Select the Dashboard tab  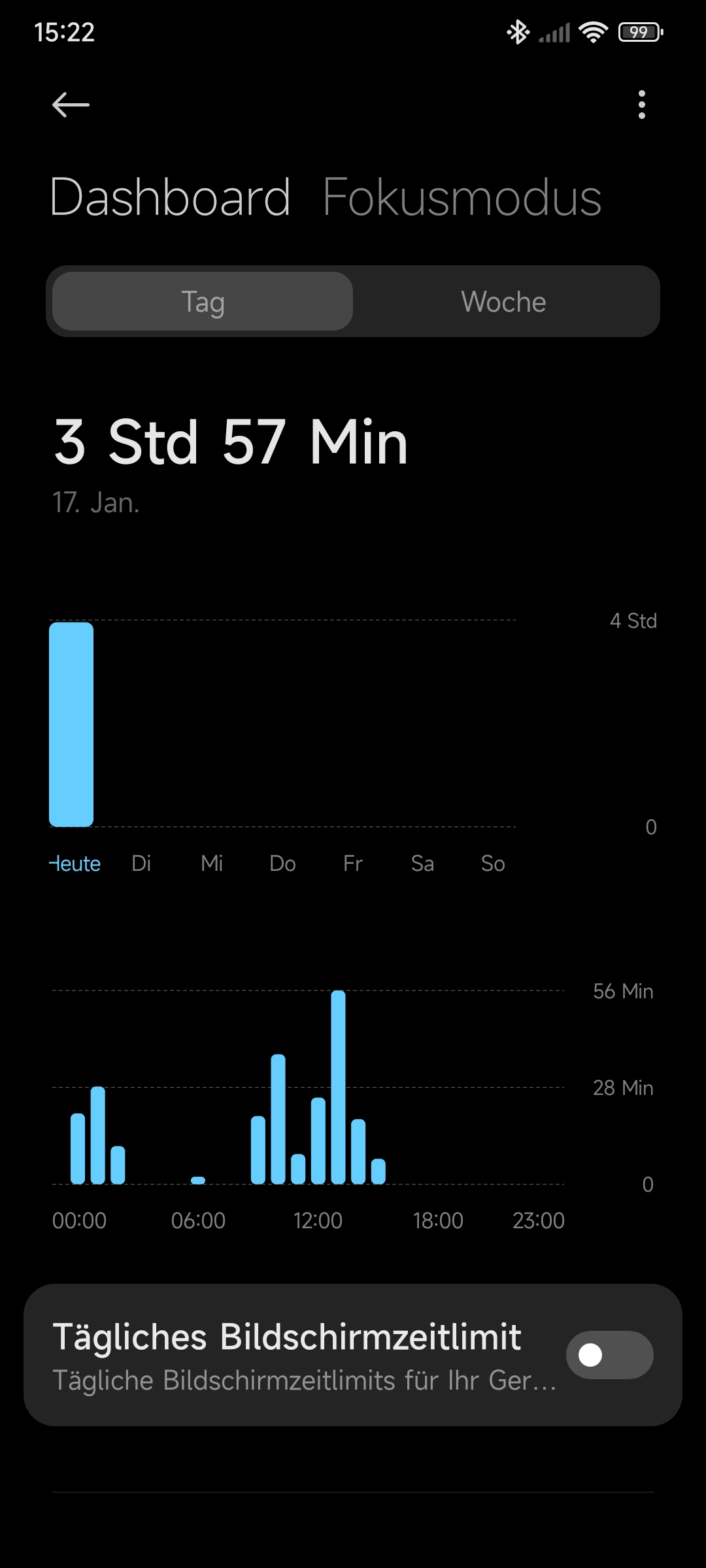click(170, 197)
